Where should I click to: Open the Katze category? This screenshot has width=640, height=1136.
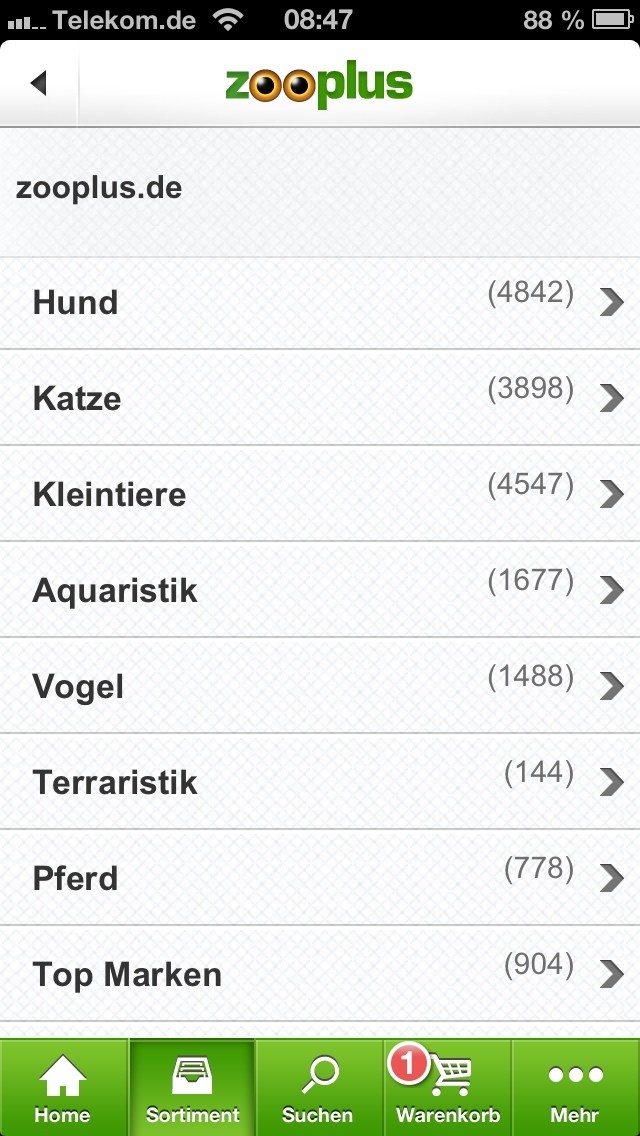(320, 398)
